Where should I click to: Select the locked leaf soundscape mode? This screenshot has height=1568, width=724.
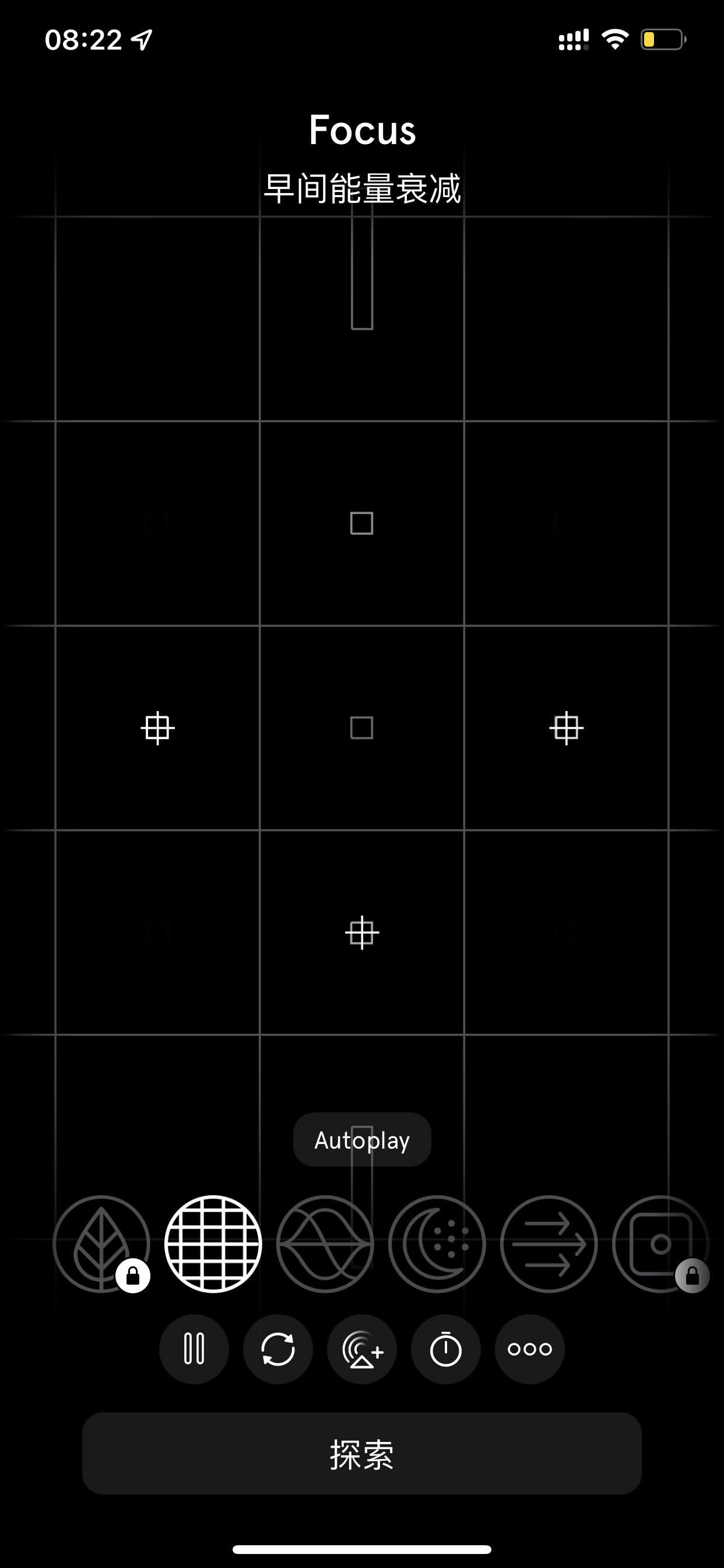pos(101,1244)
